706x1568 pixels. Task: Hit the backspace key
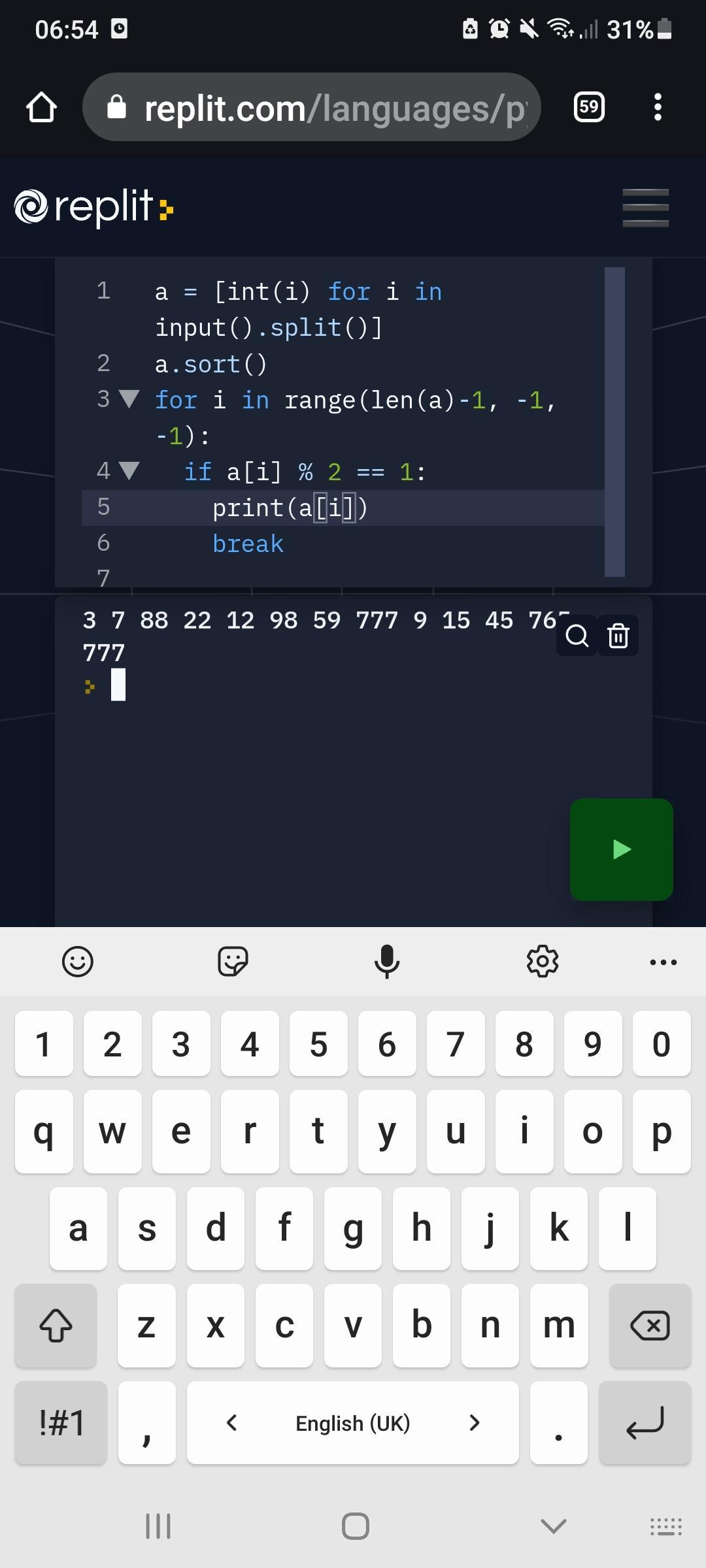649,1326
